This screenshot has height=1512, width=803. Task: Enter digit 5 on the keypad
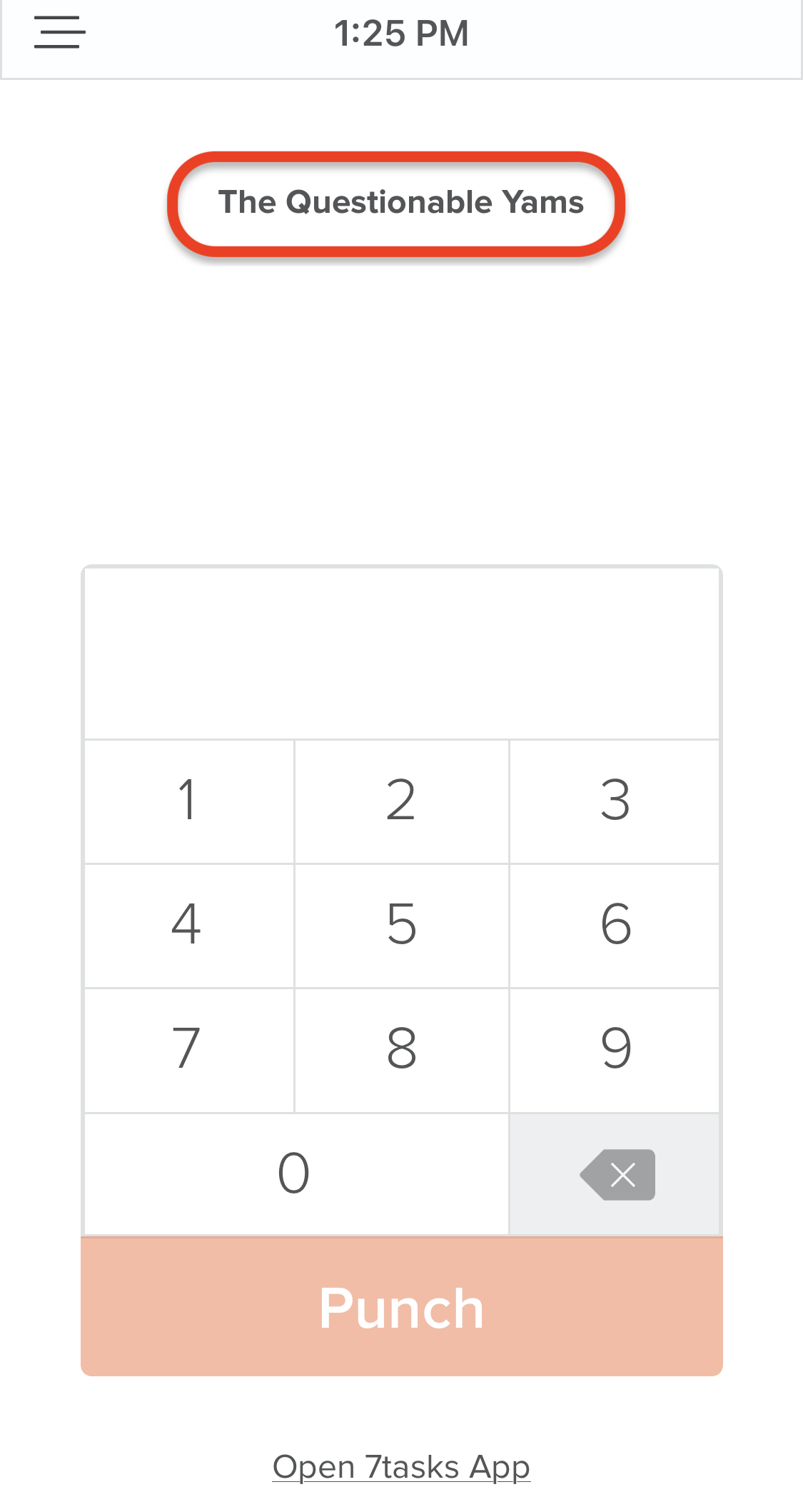coord(401,925)
